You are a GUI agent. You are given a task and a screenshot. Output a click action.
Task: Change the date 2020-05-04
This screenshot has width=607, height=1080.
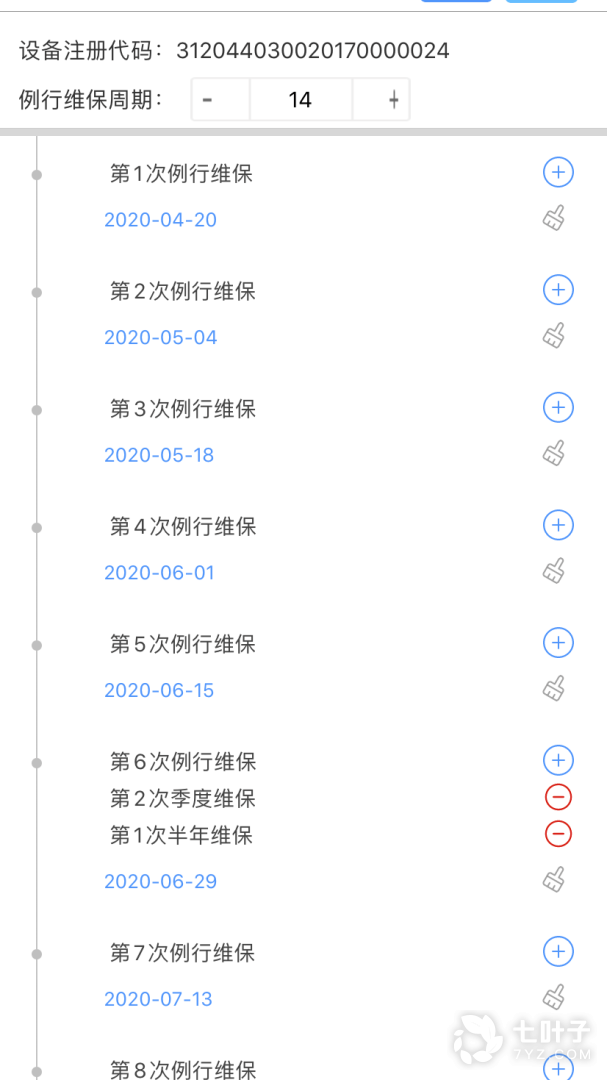(x=161, y=338)
